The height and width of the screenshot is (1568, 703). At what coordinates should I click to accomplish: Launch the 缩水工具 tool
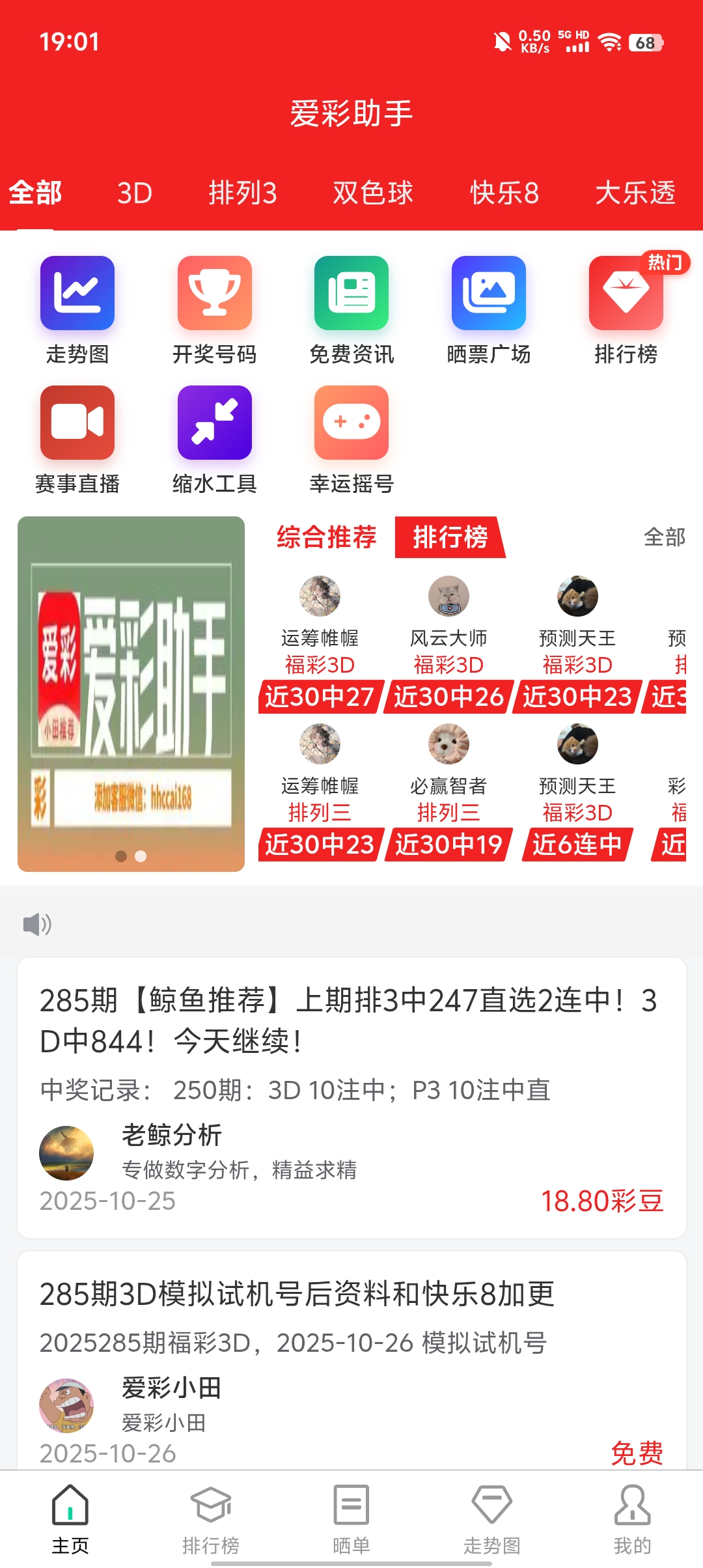[x=214, y=440]
